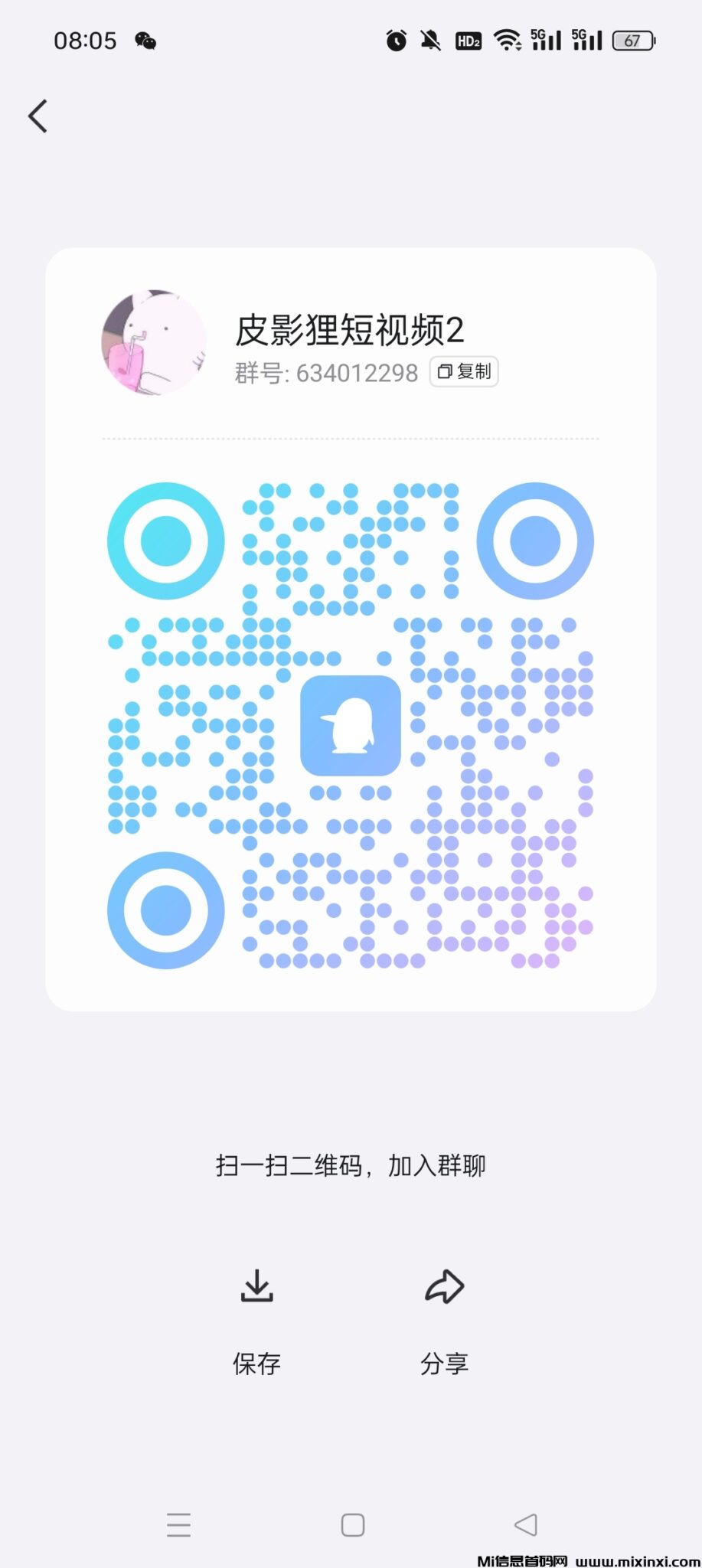This screenshot has height=1568, width=702.
Task: Open the 分享 option
Action: click(x=444, y=1363)
